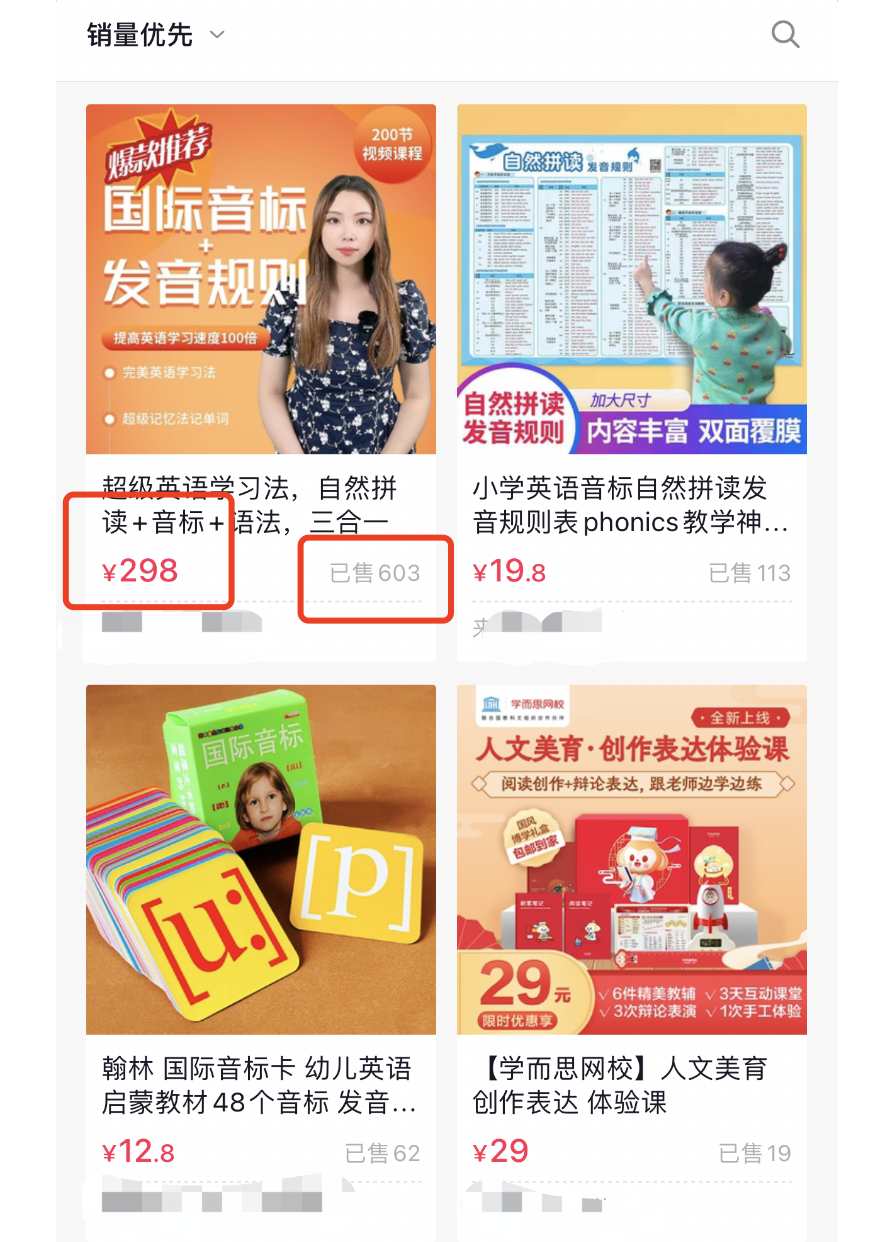Tap the search magnifier icon
892x1242 pixels.
(786, 35)
